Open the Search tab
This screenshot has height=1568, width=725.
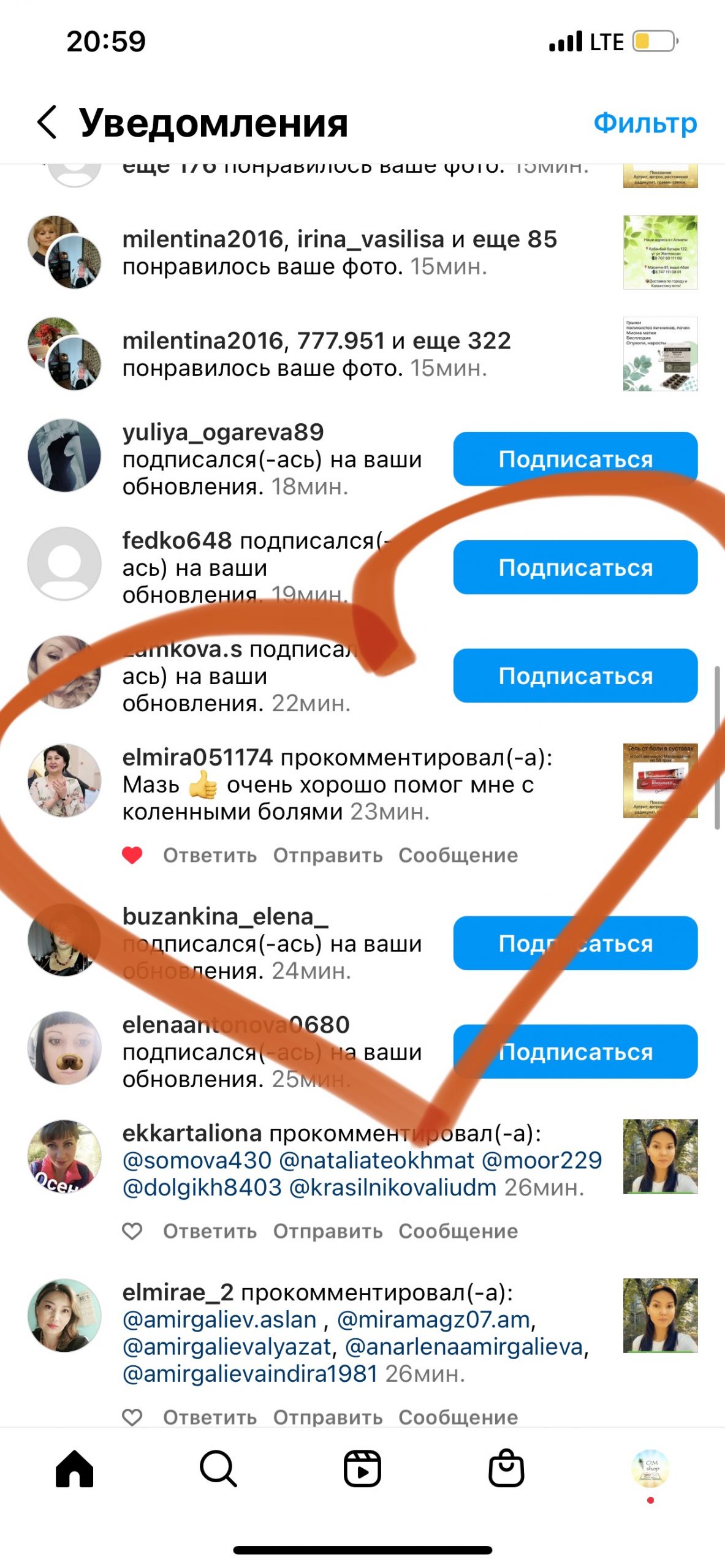click(218, 1469)
